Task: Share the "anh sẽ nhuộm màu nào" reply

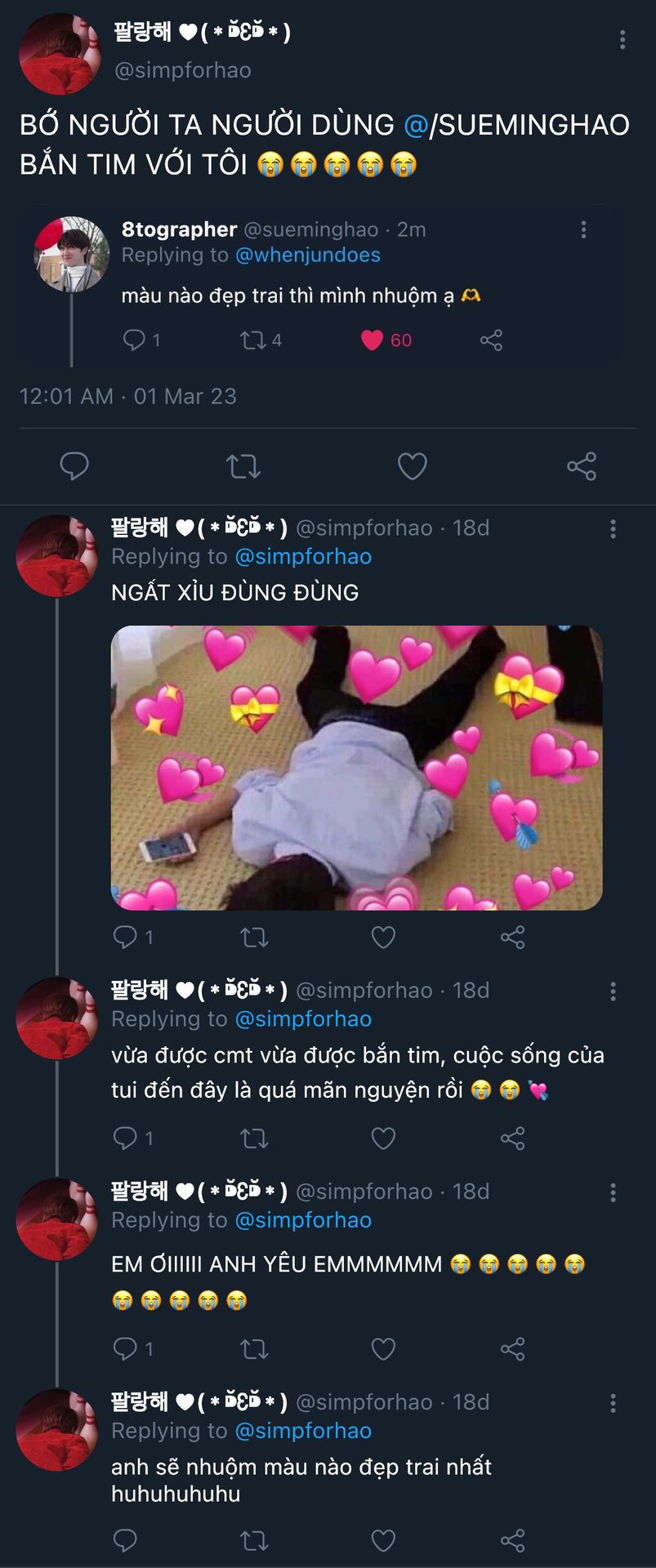Action: [512, 1540]
